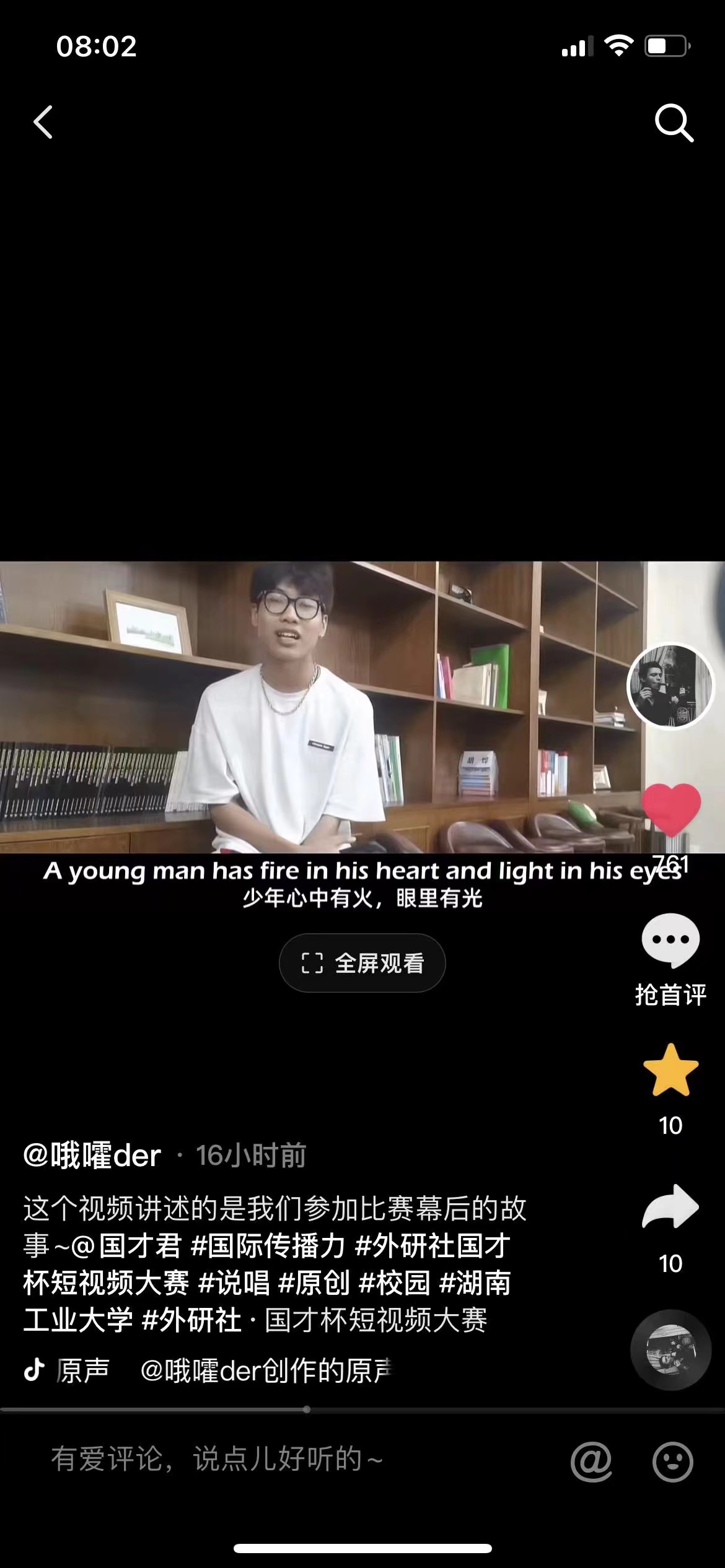
Task: Tap the @ mention icon
Action: pyautogui.click(x=591, y=1461)
